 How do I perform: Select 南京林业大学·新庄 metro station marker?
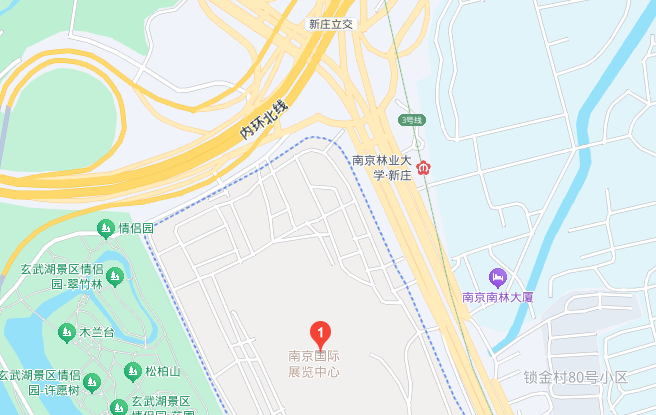click(x=424, y=167)
